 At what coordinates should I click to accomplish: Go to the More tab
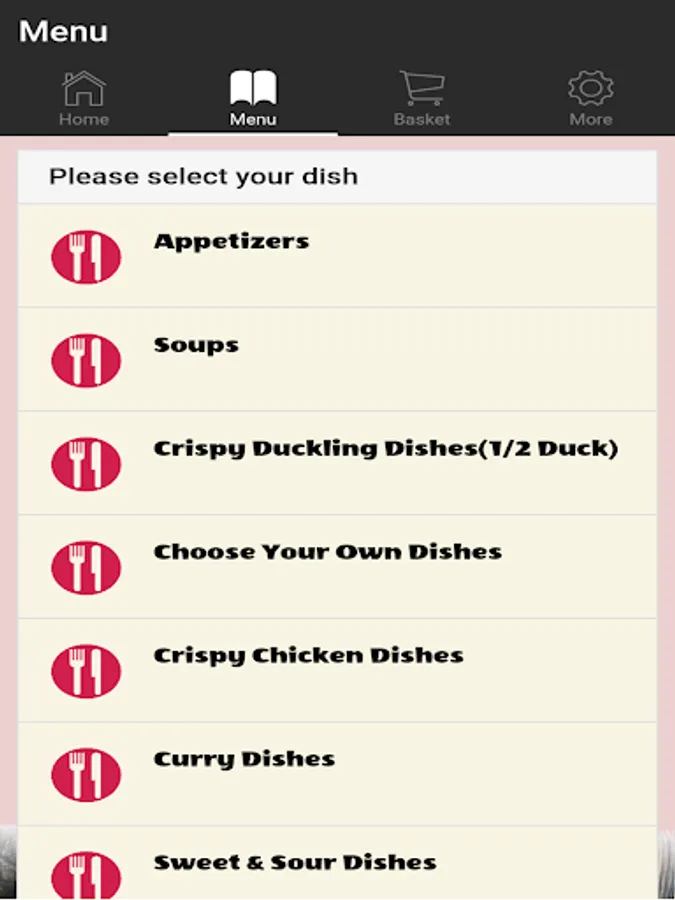590,99
